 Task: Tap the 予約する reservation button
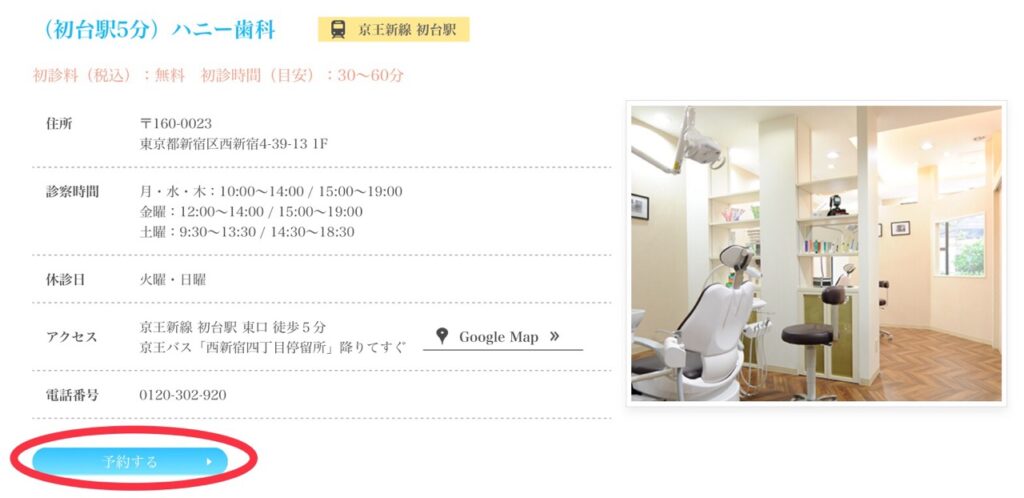coord(130,462)
